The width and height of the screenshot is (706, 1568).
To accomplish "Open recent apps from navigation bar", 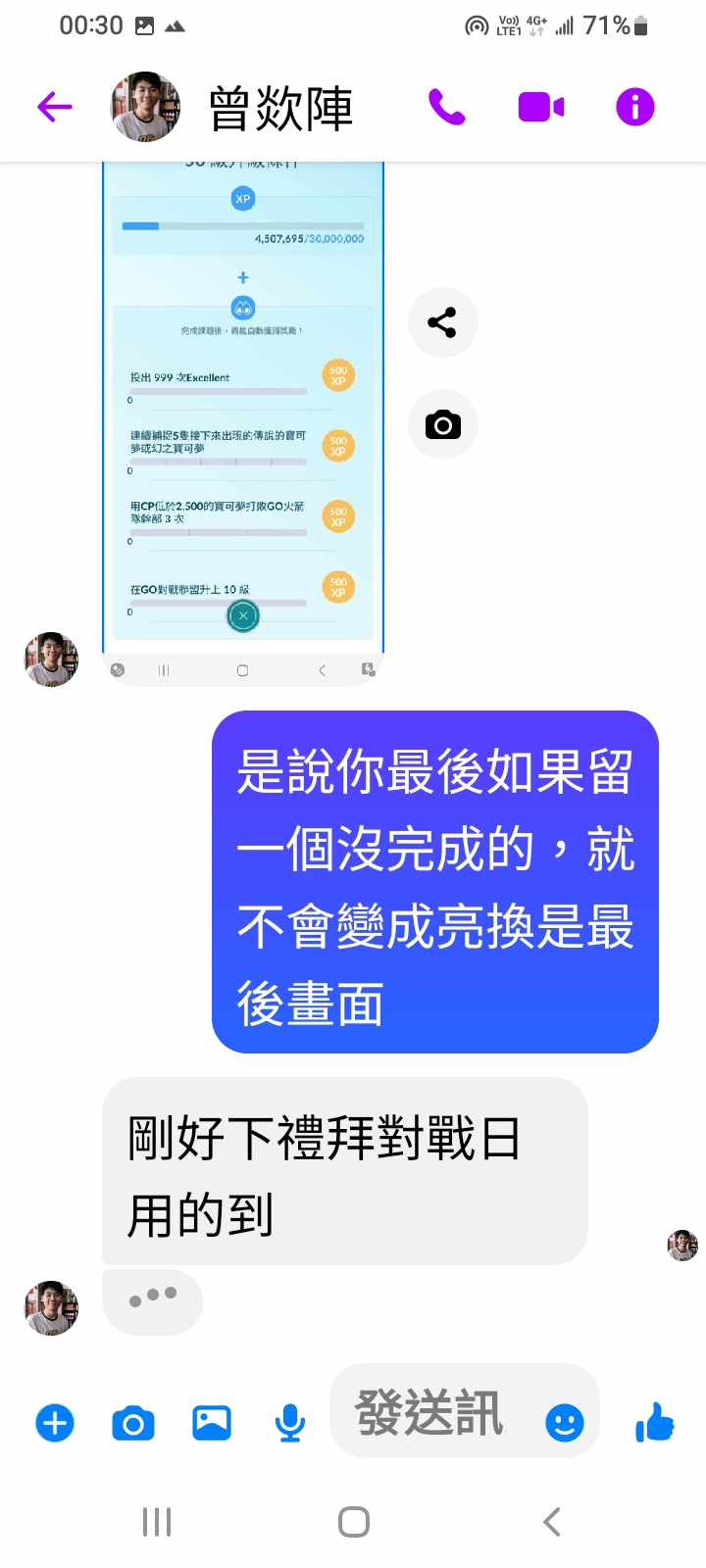I will pyautogui.click(x=157, y=1522).
